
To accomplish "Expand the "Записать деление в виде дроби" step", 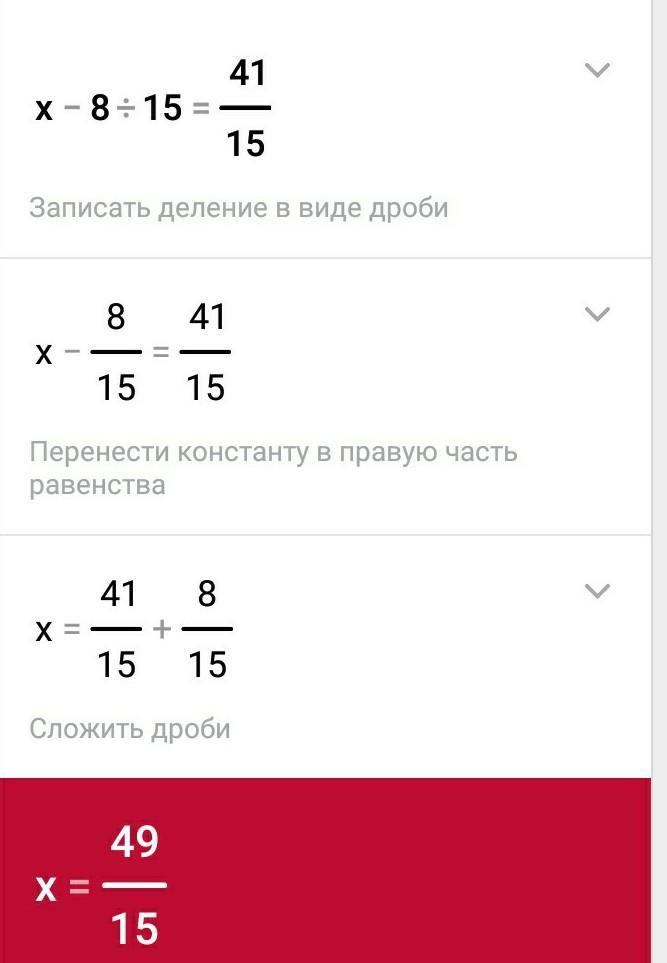I will 597,70.
